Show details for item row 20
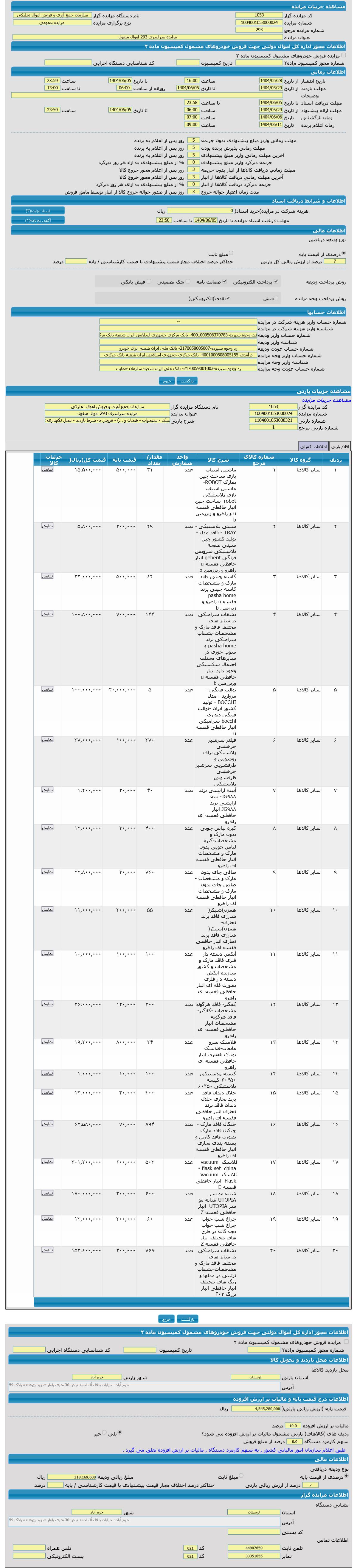This screenshot has width=357, height=1568. point(47,1250)
